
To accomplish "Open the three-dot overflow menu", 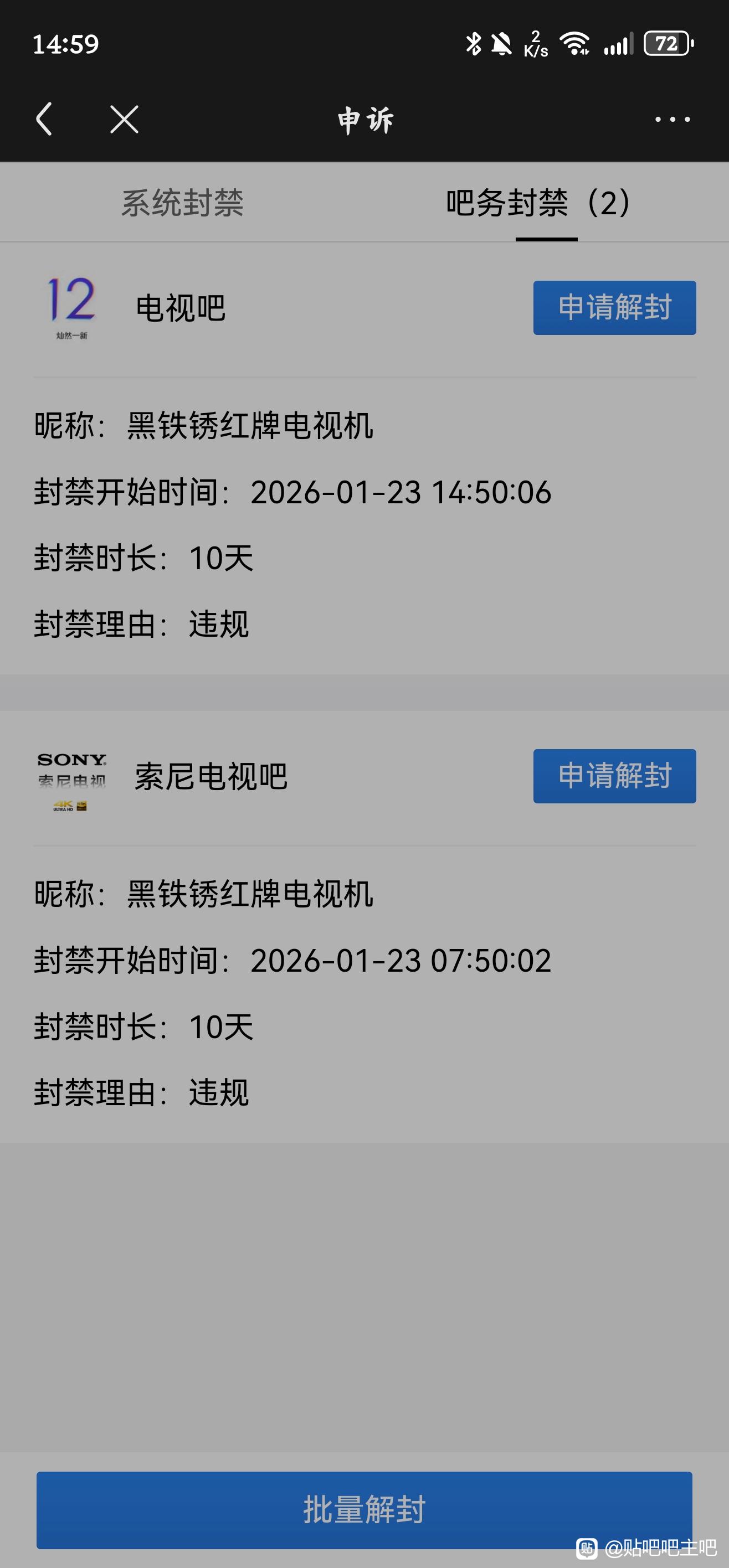I will click(x=672, y=119).
